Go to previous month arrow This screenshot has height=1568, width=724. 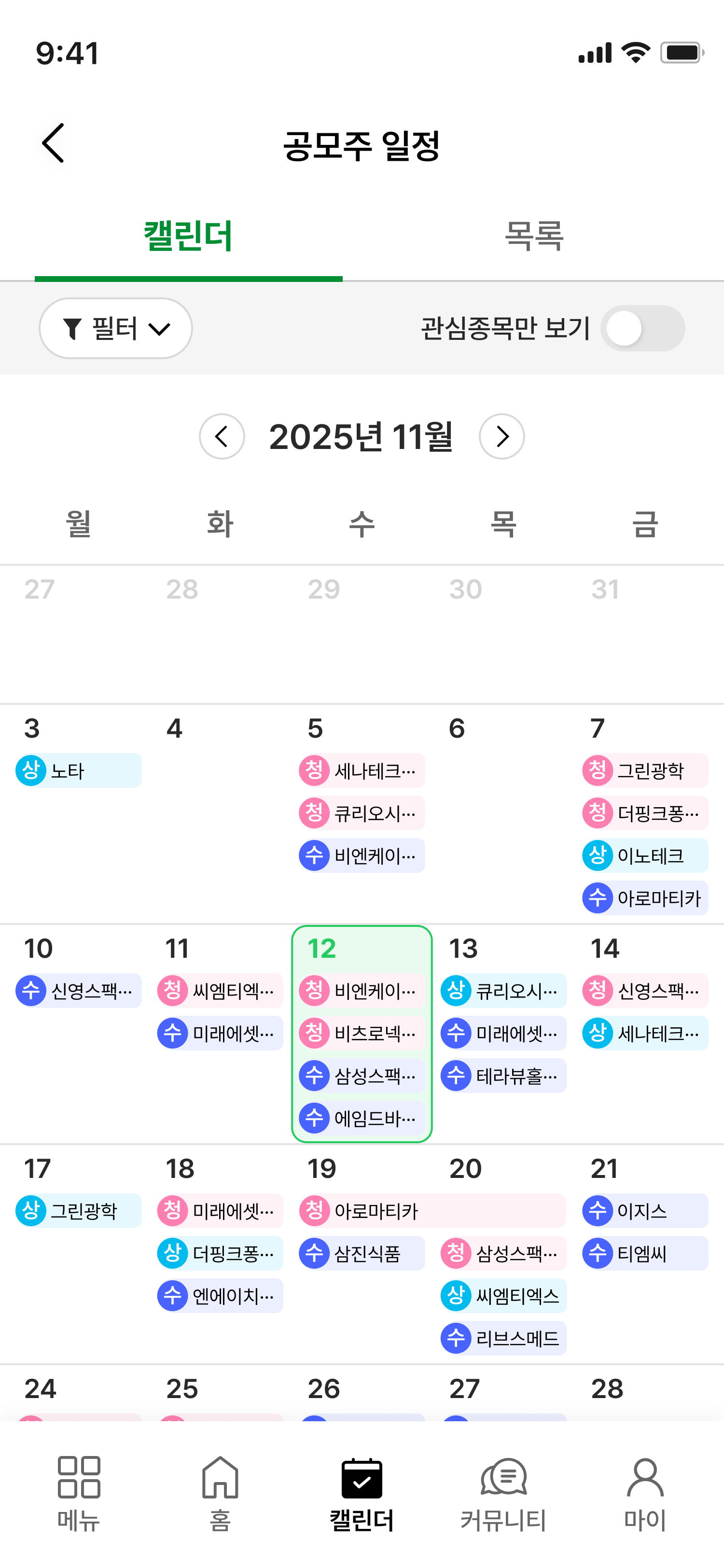tap(222, 436)
